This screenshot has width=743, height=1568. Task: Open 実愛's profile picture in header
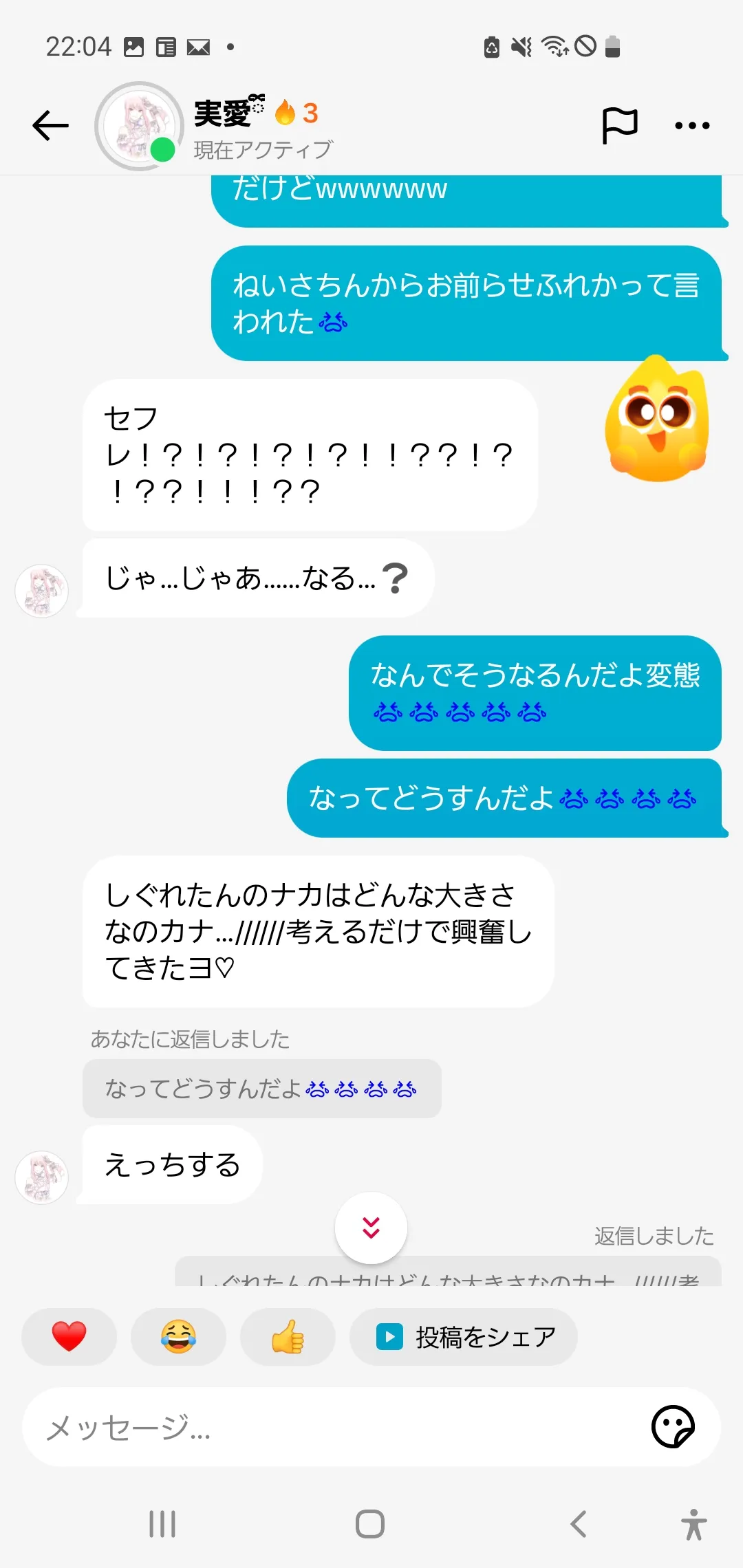pos(139,126)
